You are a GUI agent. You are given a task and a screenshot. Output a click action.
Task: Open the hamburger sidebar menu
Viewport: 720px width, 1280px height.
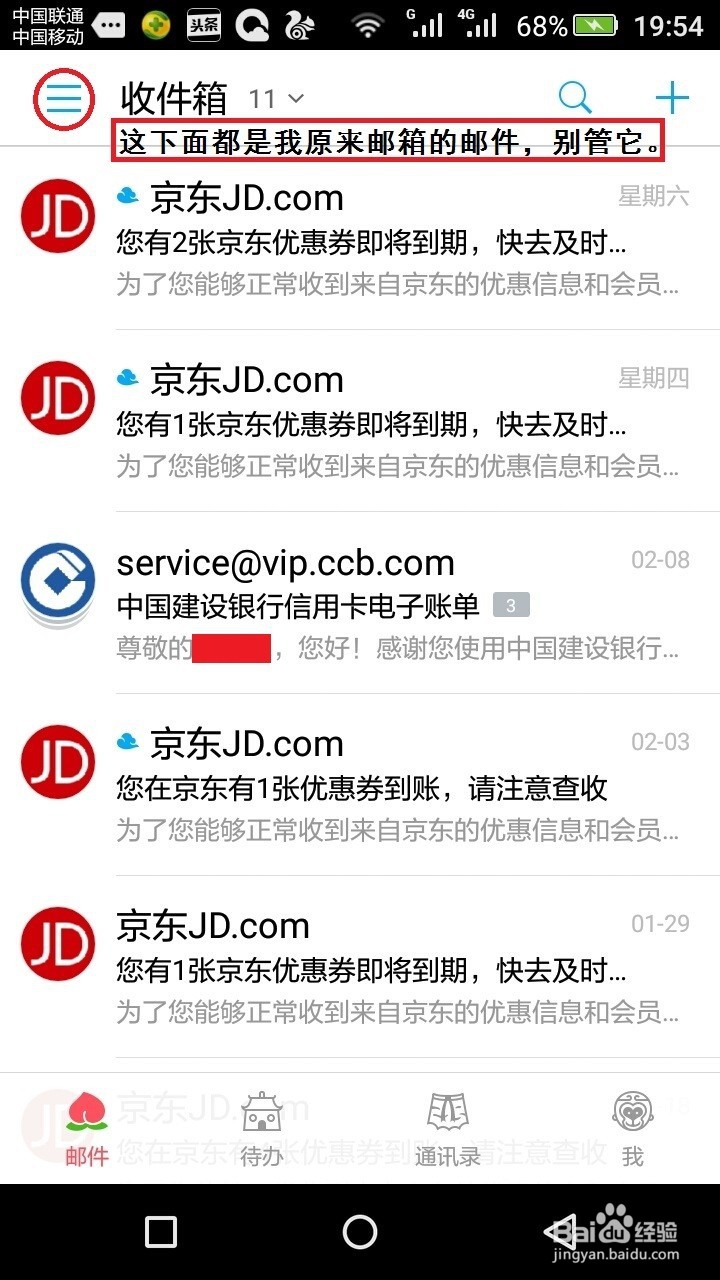pyautogui.click(x=63, y=98)
